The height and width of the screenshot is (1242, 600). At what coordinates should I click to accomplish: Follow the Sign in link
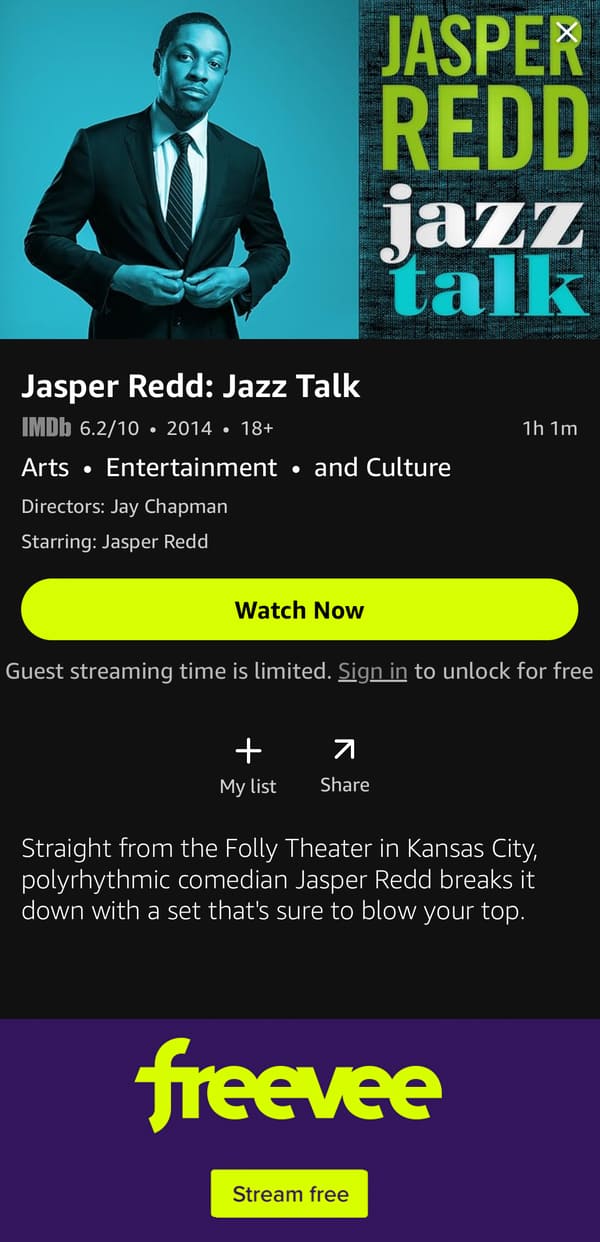(372, 671)
